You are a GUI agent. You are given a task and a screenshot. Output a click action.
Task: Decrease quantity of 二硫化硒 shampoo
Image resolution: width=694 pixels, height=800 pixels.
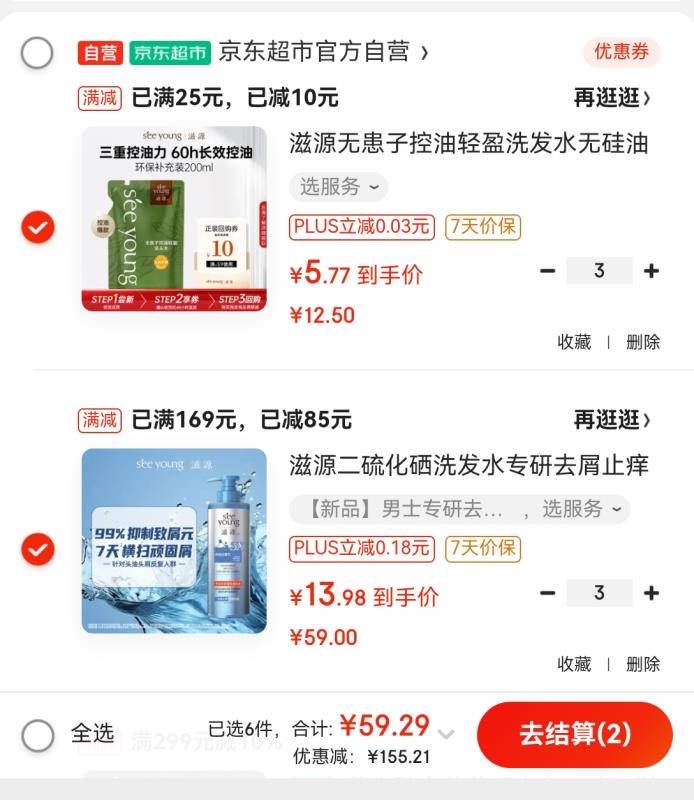(547, 593)
